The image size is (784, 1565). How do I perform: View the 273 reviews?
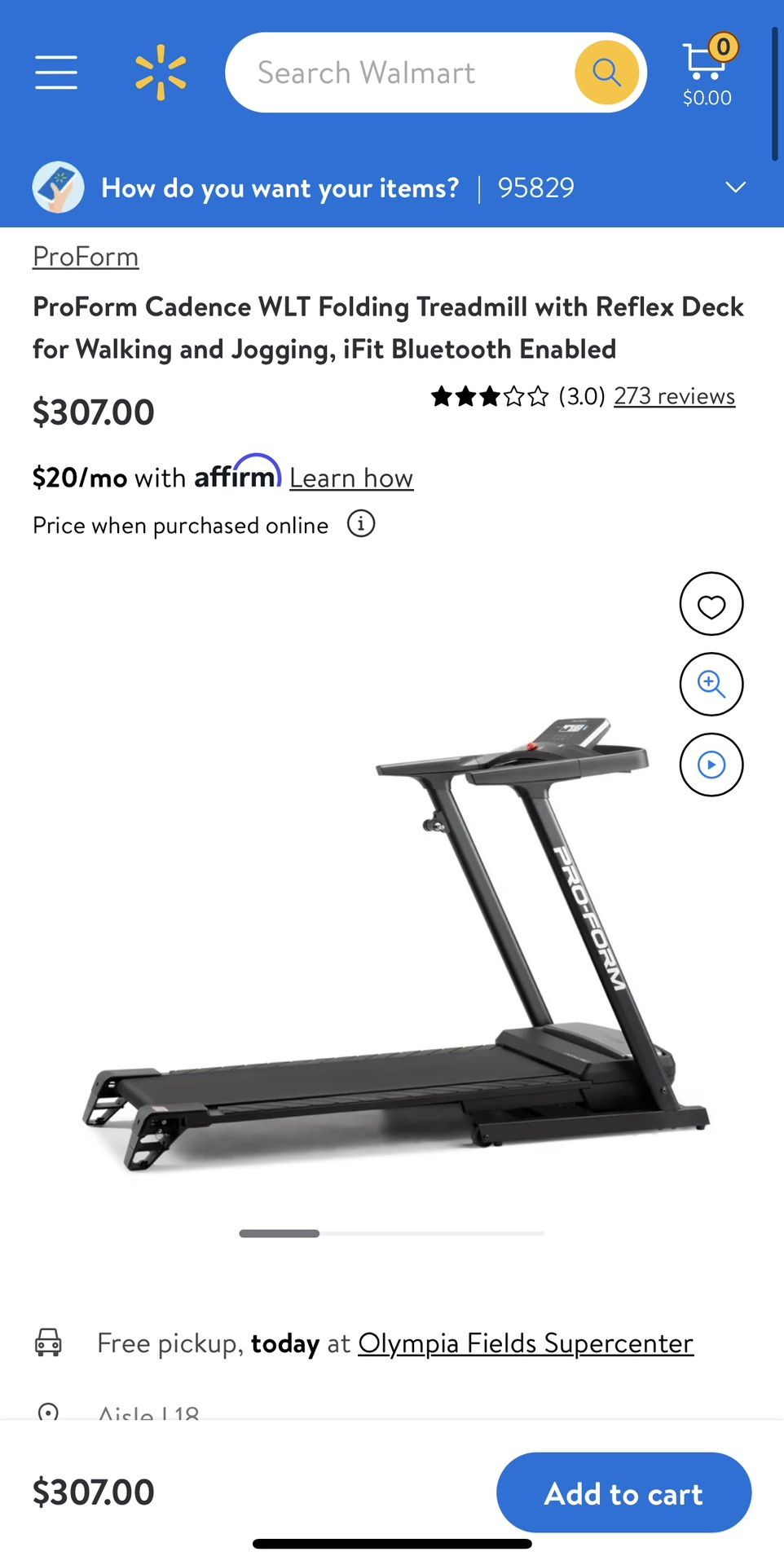point(674,396)
